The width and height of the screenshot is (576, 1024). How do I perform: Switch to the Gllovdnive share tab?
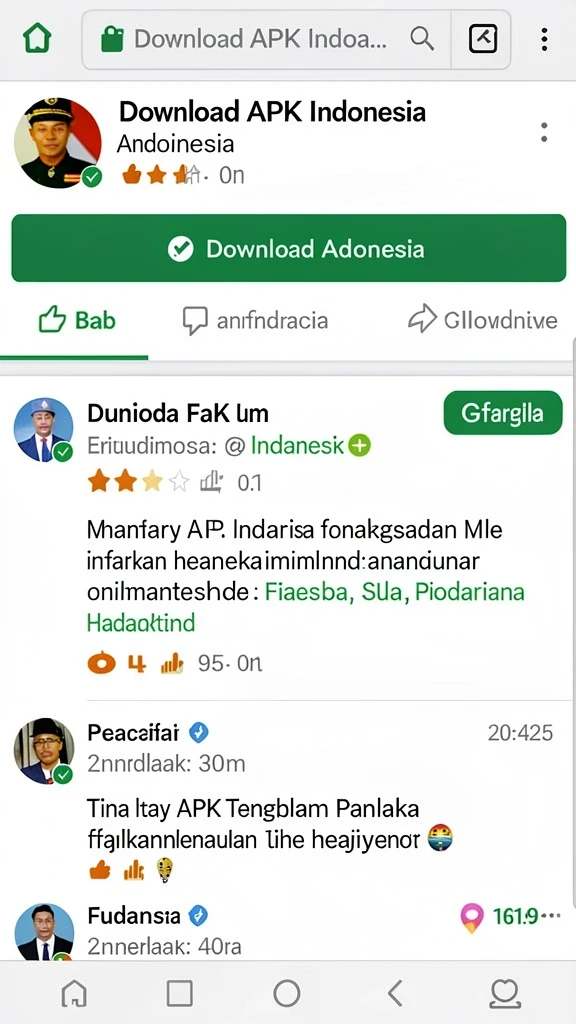483,321
